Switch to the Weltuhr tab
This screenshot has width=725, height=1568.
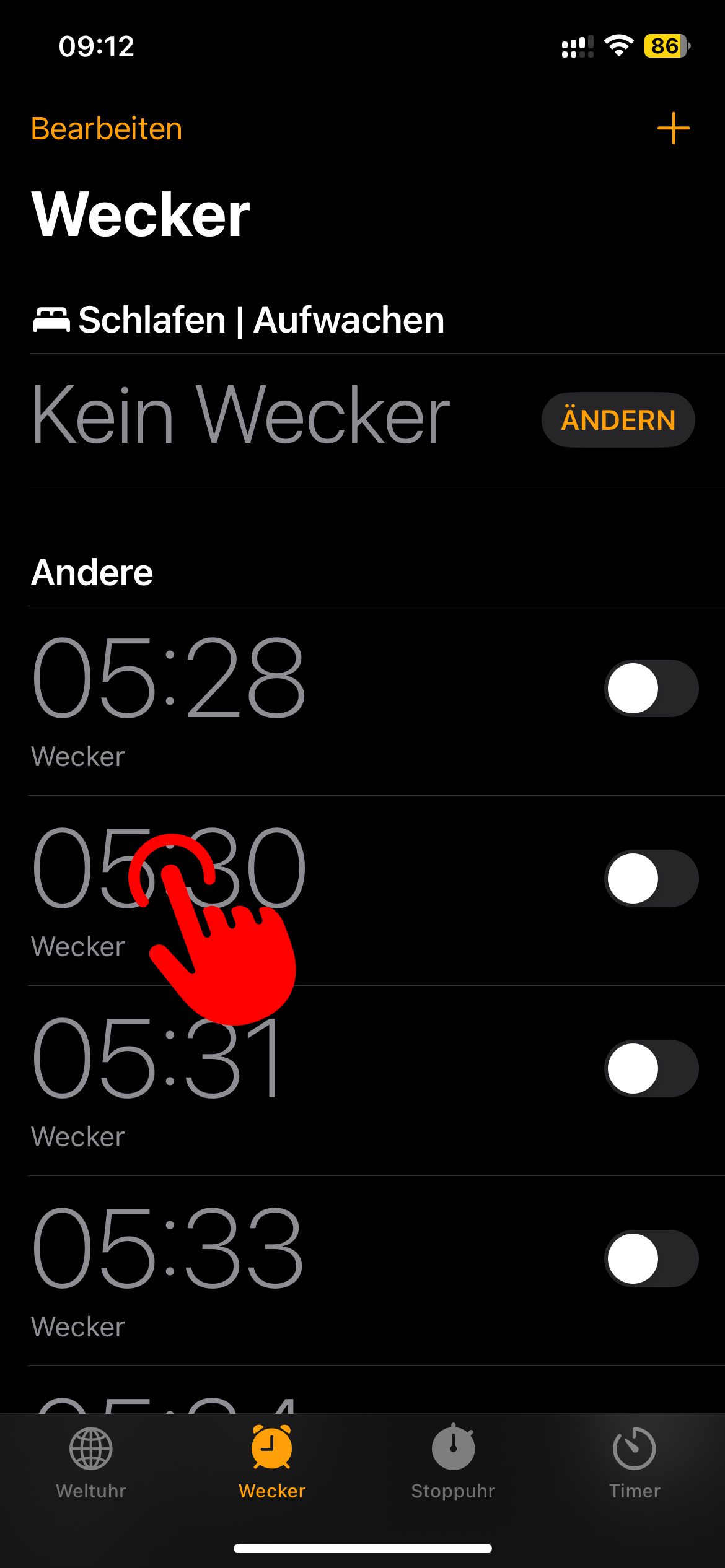[91, 1463]
